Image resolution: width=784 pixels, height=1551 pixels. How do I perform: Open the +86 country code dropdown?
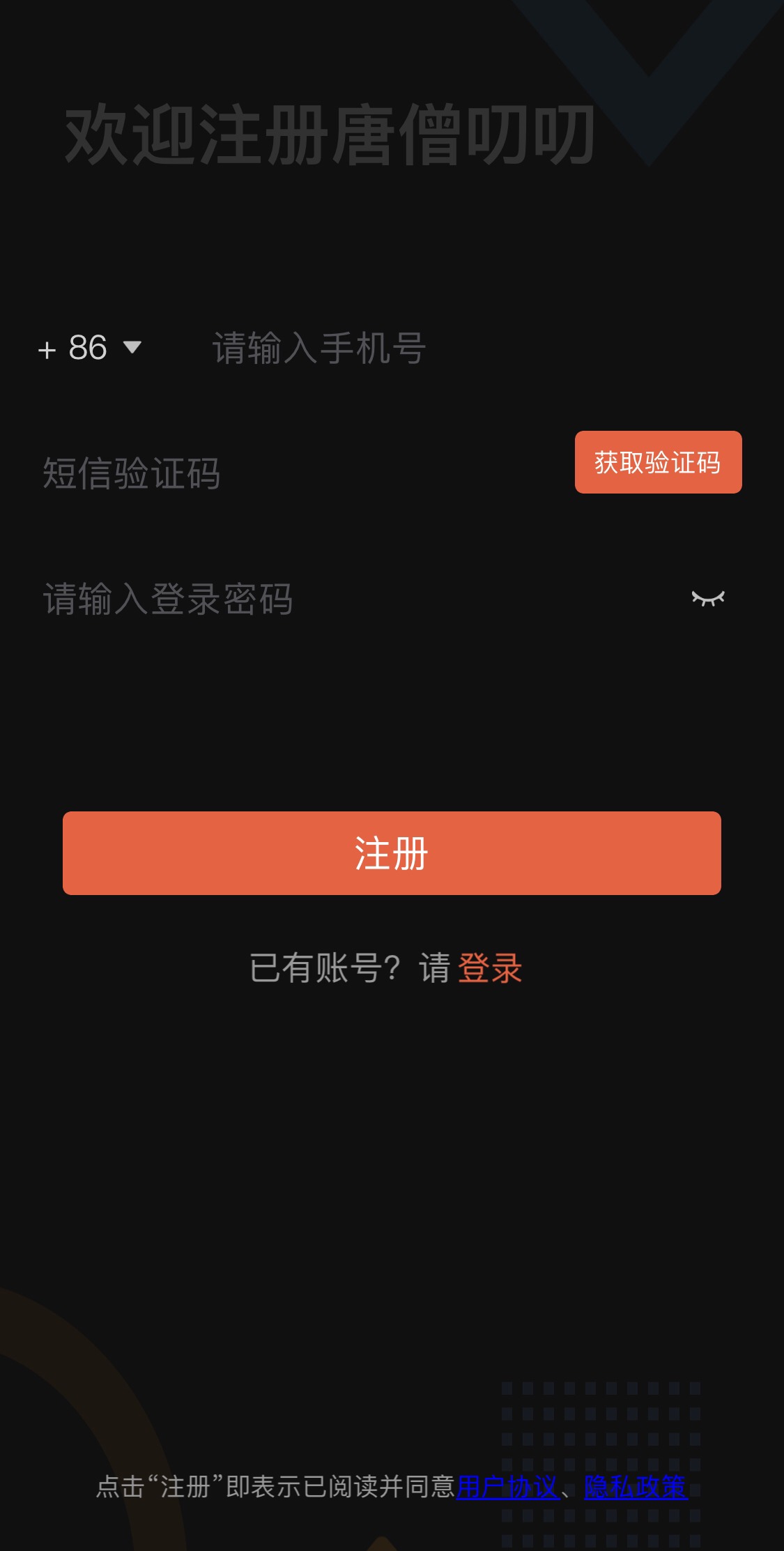pyautogui.click(x=91, y=347)
